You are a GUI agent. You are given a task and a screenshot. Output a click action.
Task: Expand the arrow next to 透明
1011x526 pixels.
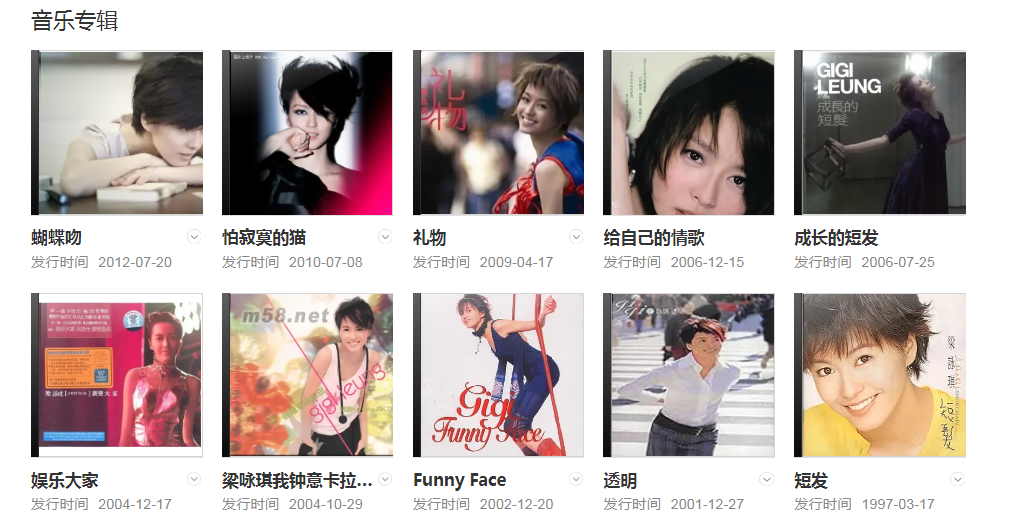(x=767, y=479)
